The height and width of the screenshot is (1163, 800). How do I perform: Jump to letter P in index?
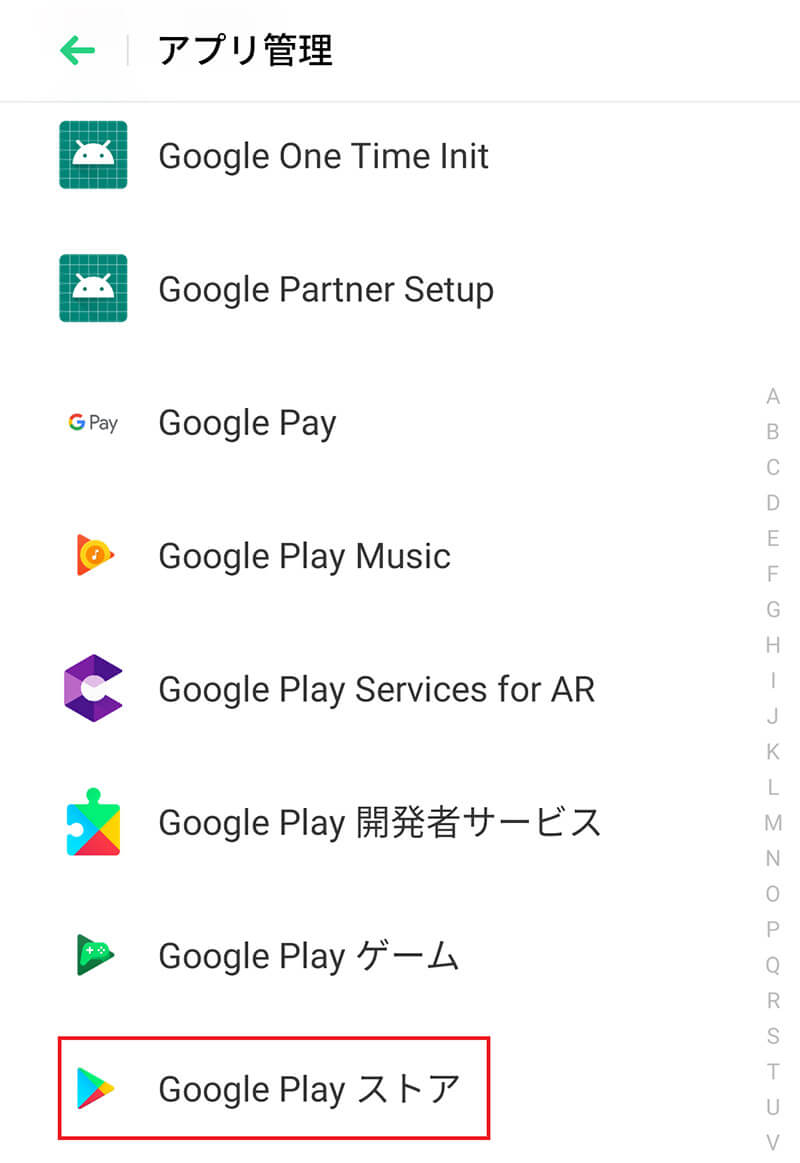coord(773,929)
